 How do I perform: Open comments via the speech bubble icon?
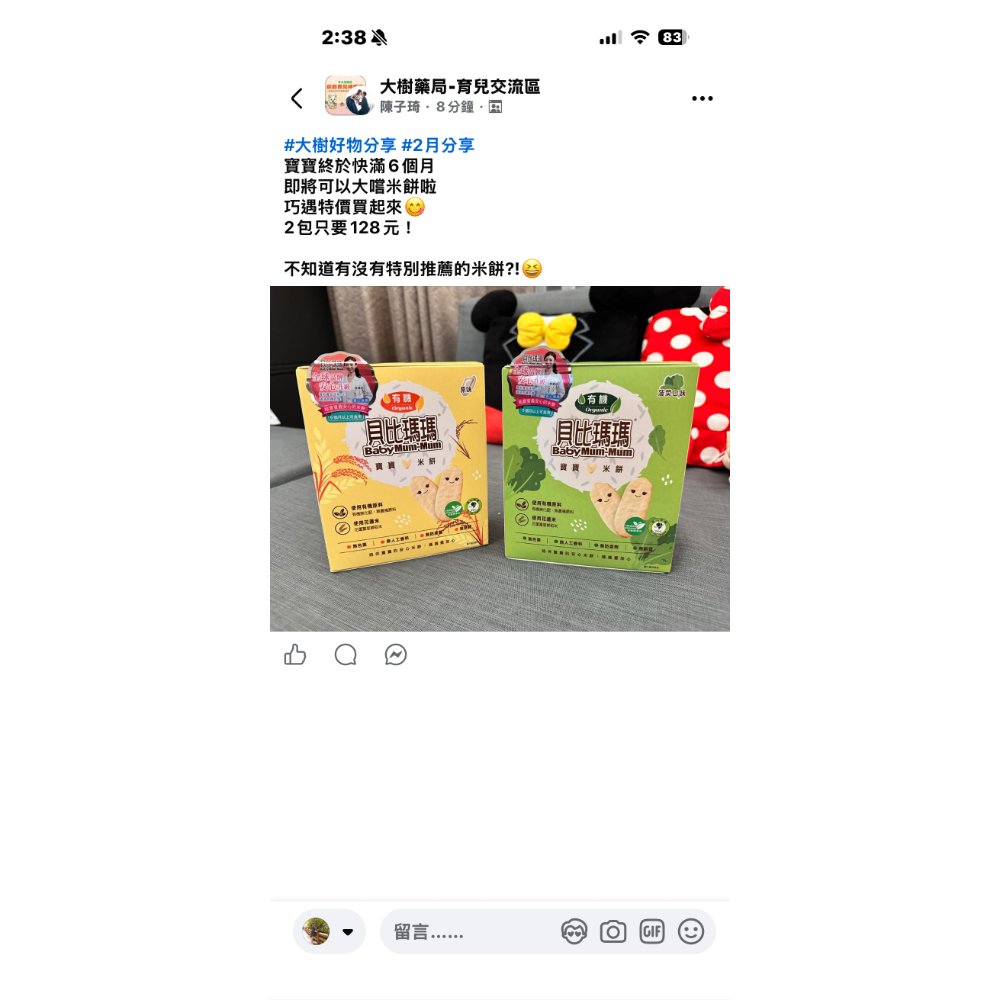346,655
